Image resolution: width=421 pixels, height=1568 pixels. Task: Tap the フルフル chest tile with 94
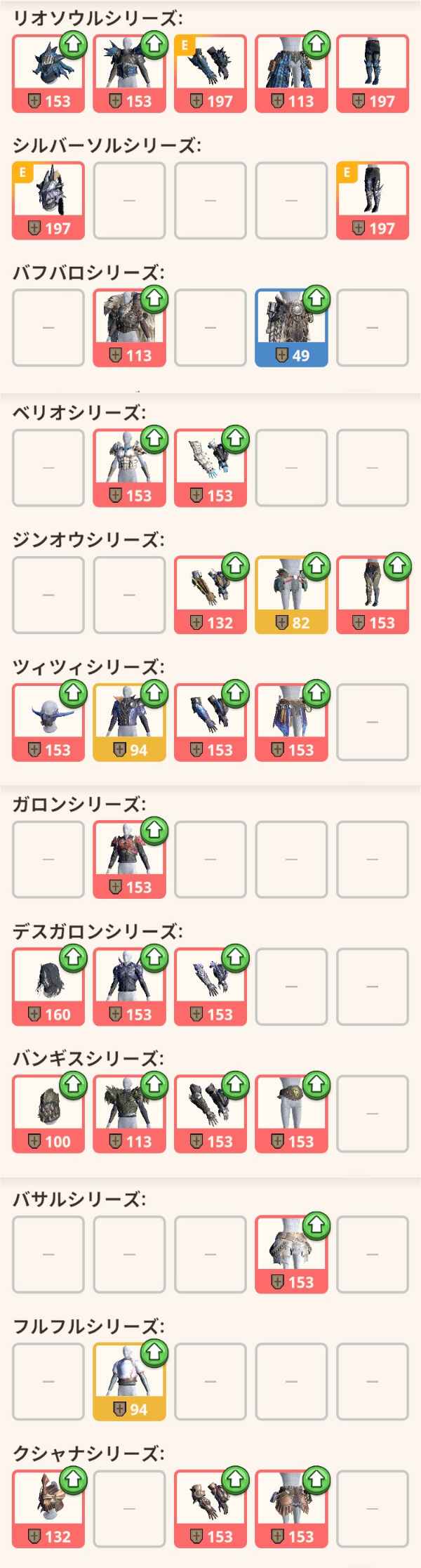[x=129, y=1381]
